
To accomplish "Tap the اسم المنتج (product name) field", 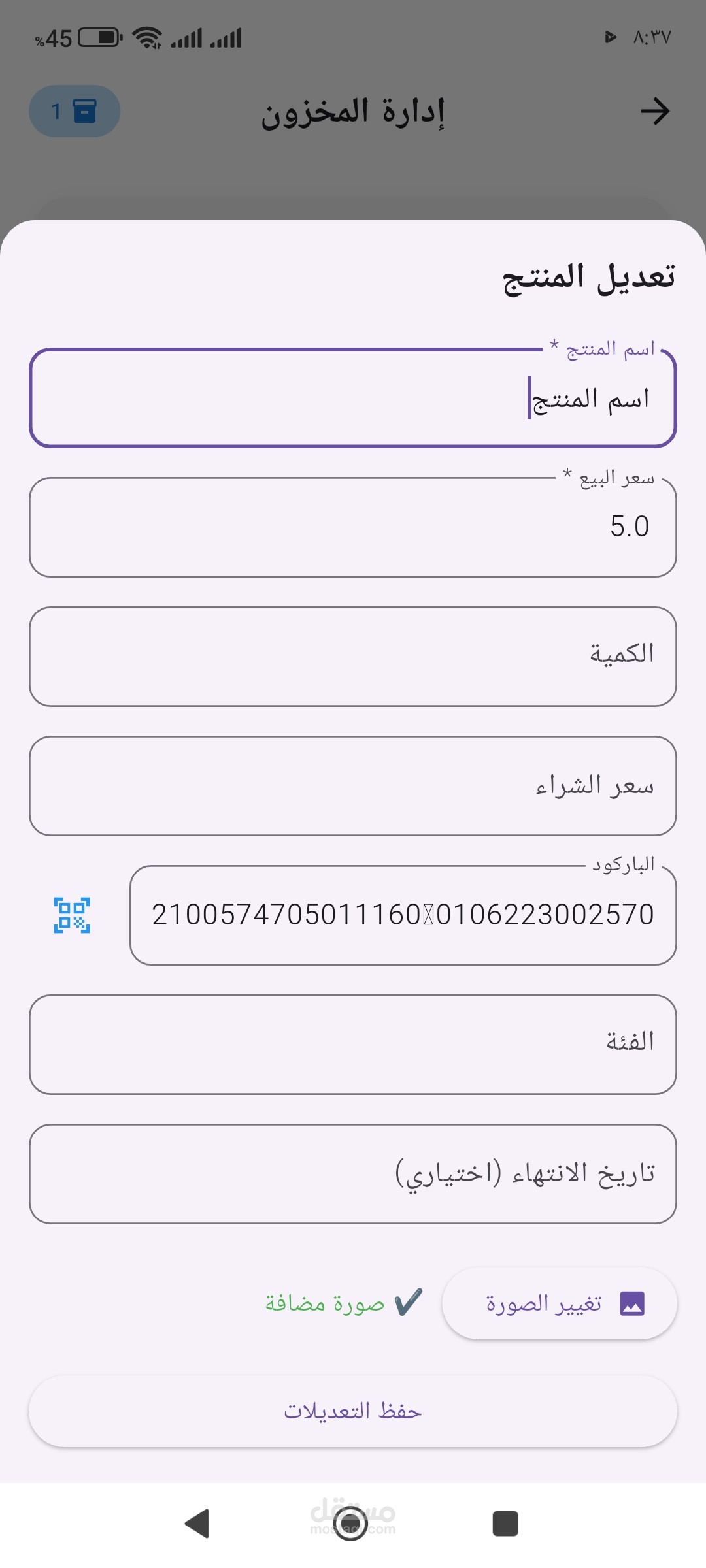I will 353,399.
